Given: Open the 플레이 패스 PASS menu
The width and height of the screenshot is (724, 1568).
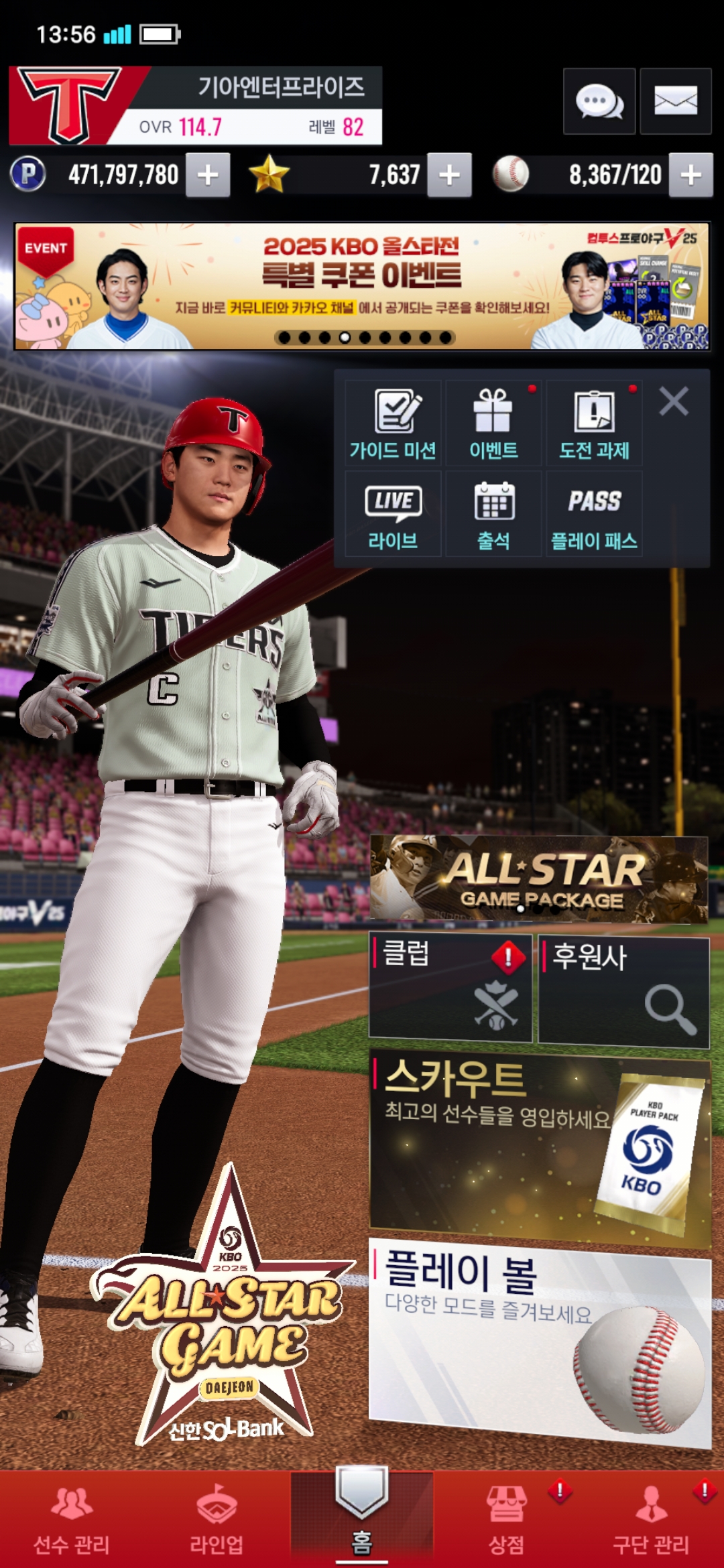Looking at the screenshot, I should click(594, 515).
